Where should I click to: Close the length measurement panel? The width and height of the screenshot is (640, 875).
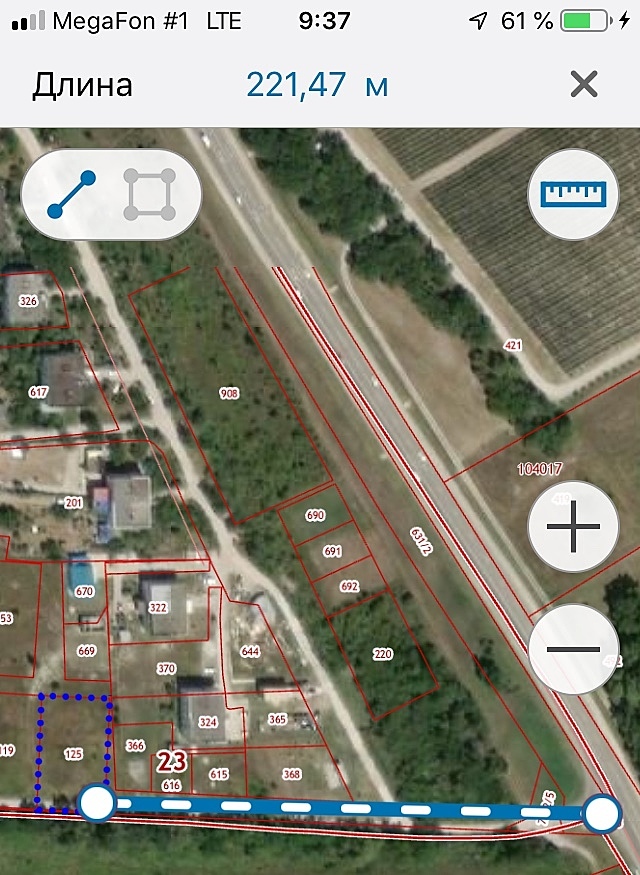(x=584, y=85)
